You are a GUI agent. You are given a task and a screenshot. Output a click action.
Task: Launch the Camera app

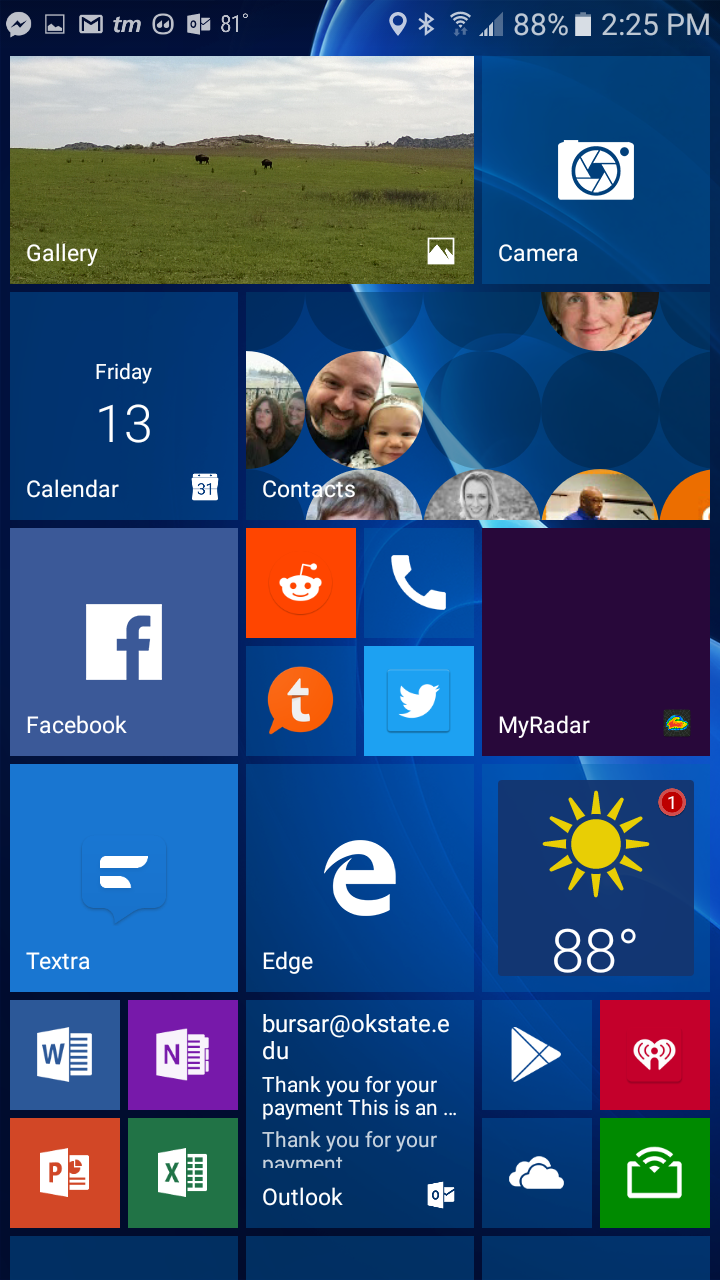[x=595, y=170]
